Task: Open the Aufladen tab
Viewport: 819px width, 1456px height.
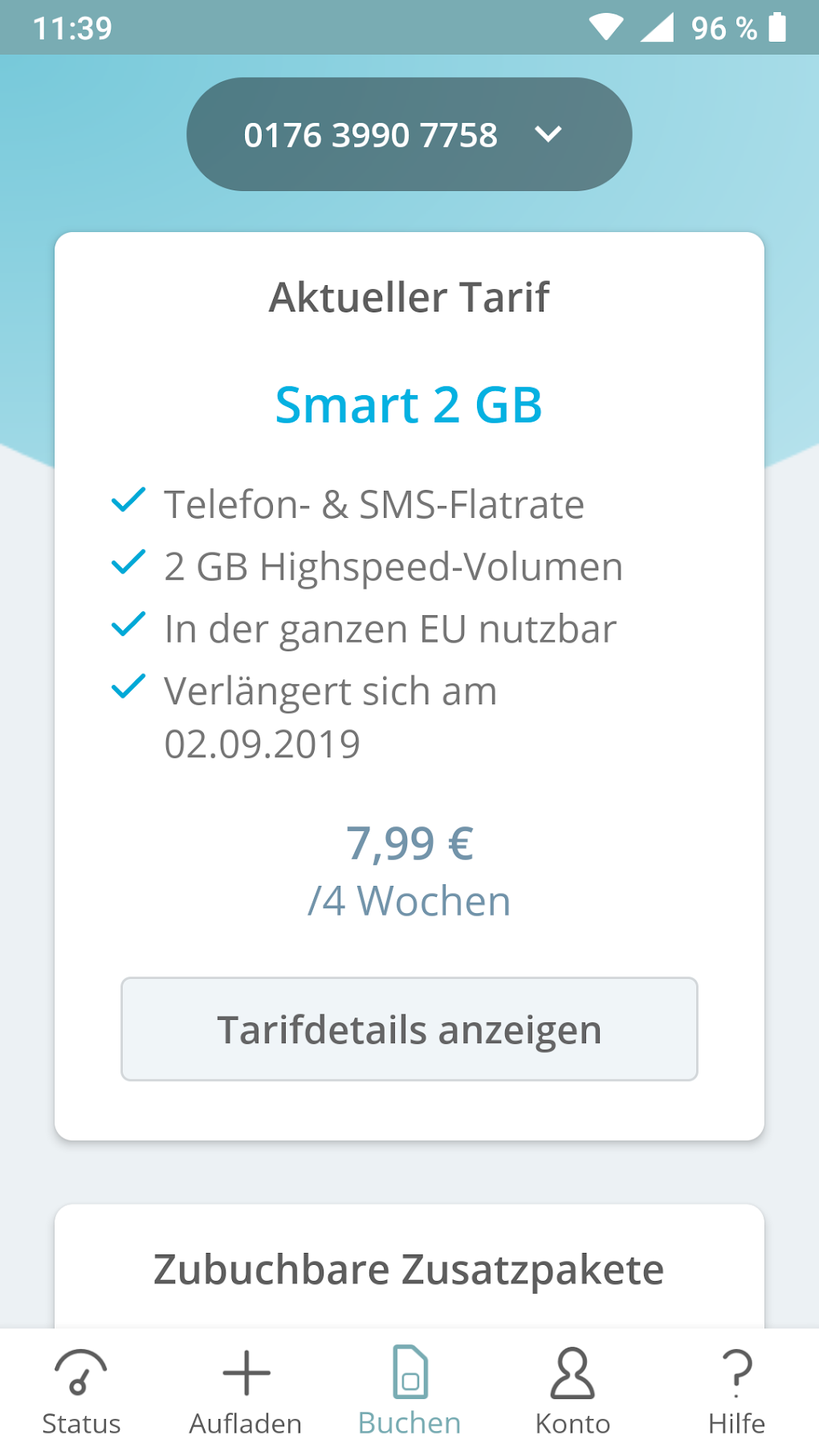Action: coord(246,1392)
